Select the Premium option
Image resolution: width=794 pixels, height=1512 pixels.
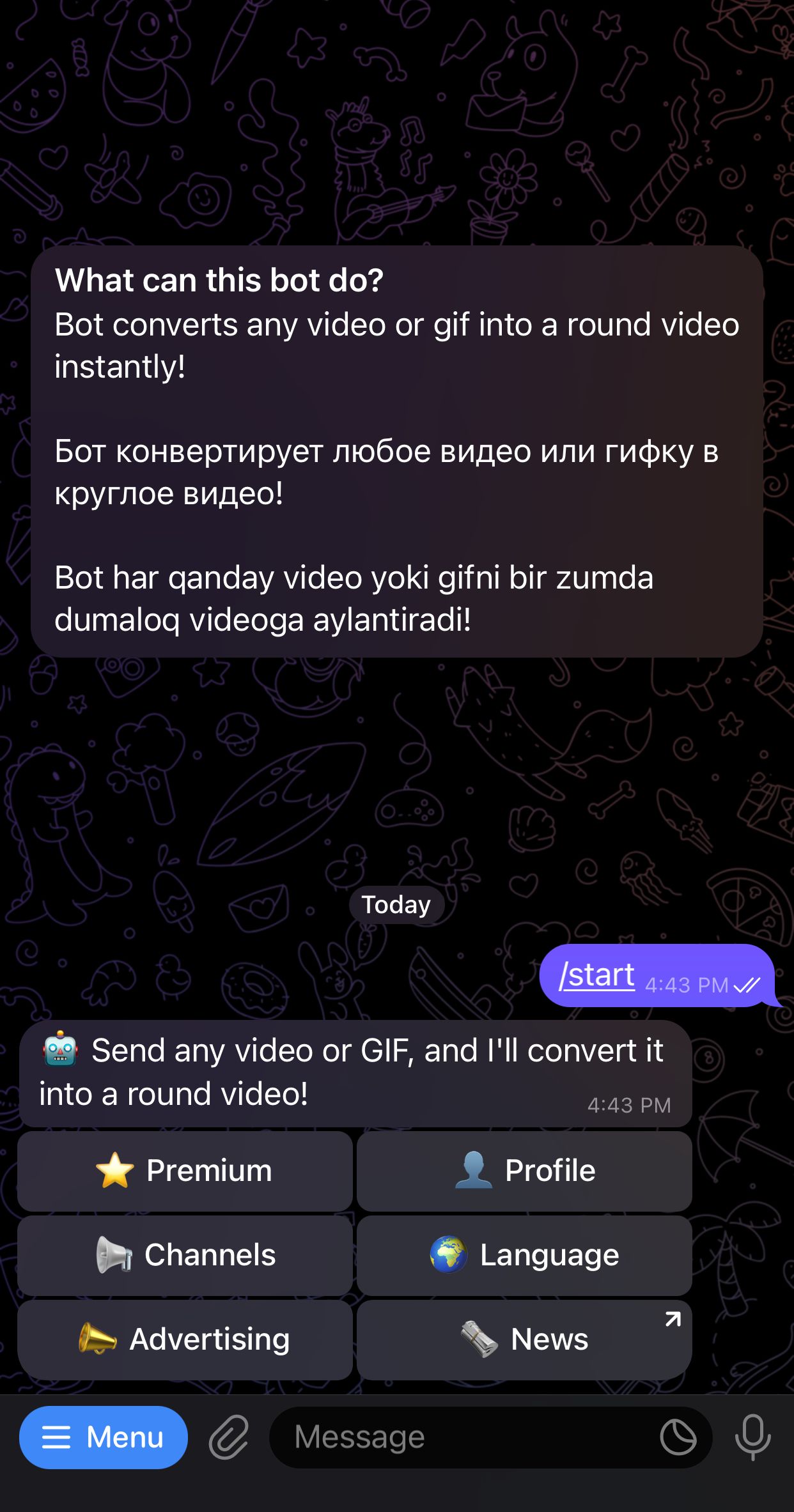[185, 1170]
